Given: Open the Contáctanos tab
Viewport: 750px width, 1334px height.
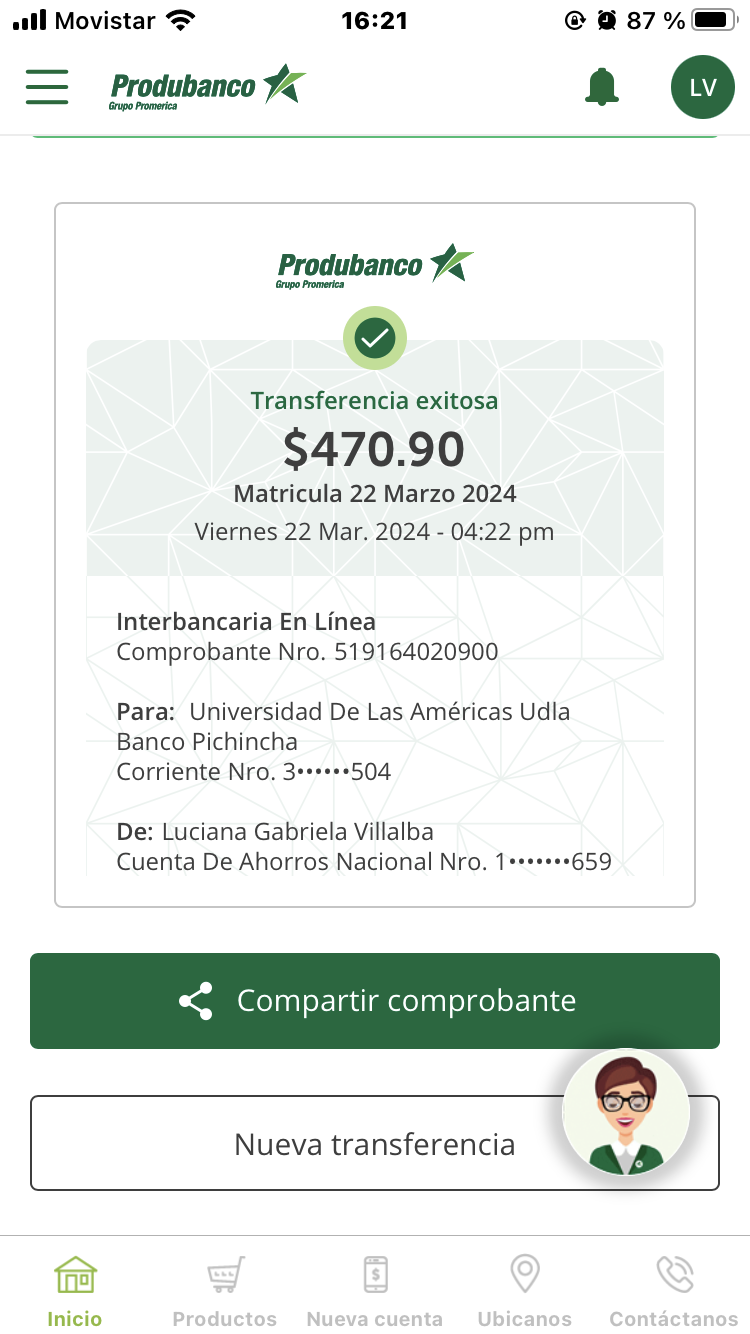Looking at the screenshot, I should [x=674, y=1290].
